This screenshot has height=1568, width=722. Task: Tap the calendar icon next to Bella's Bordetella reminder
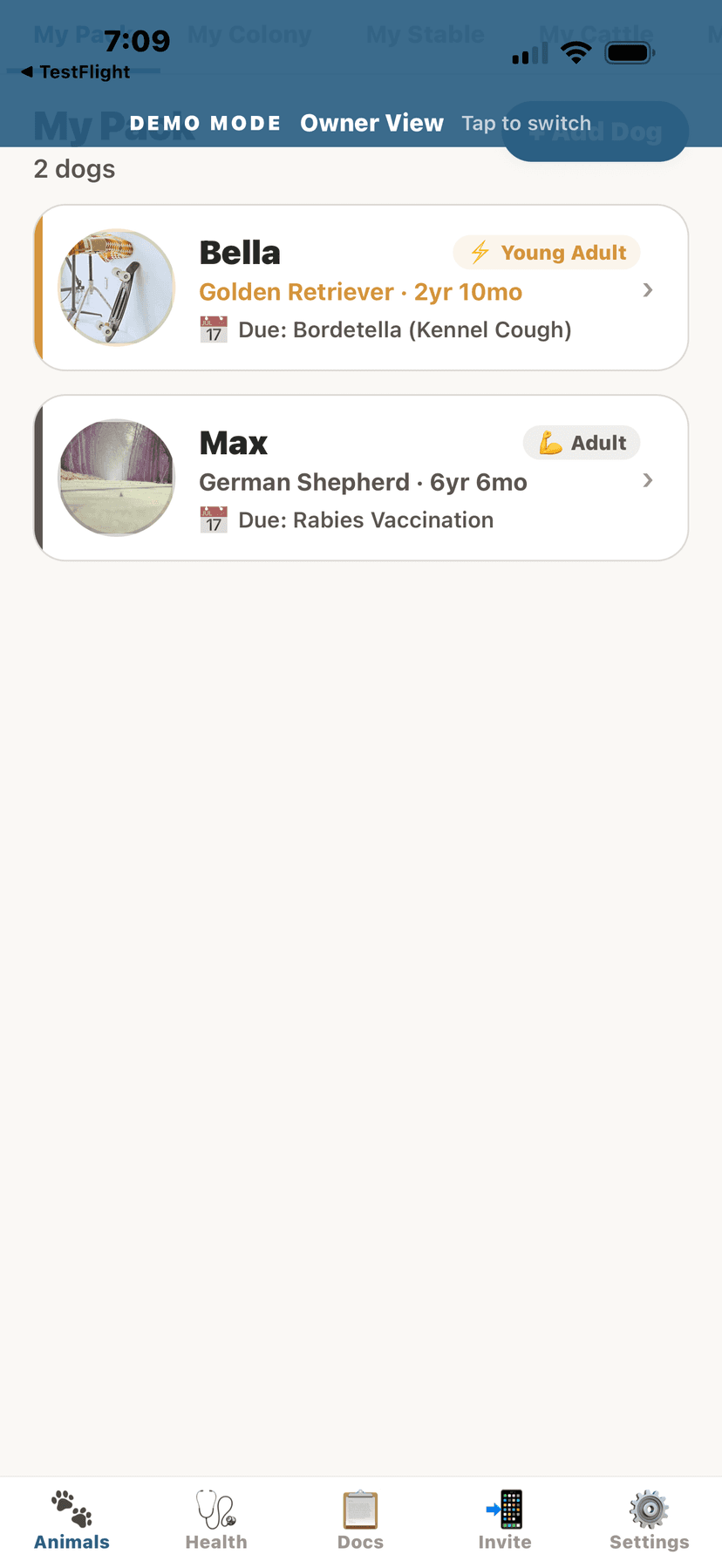click(214, 329)
